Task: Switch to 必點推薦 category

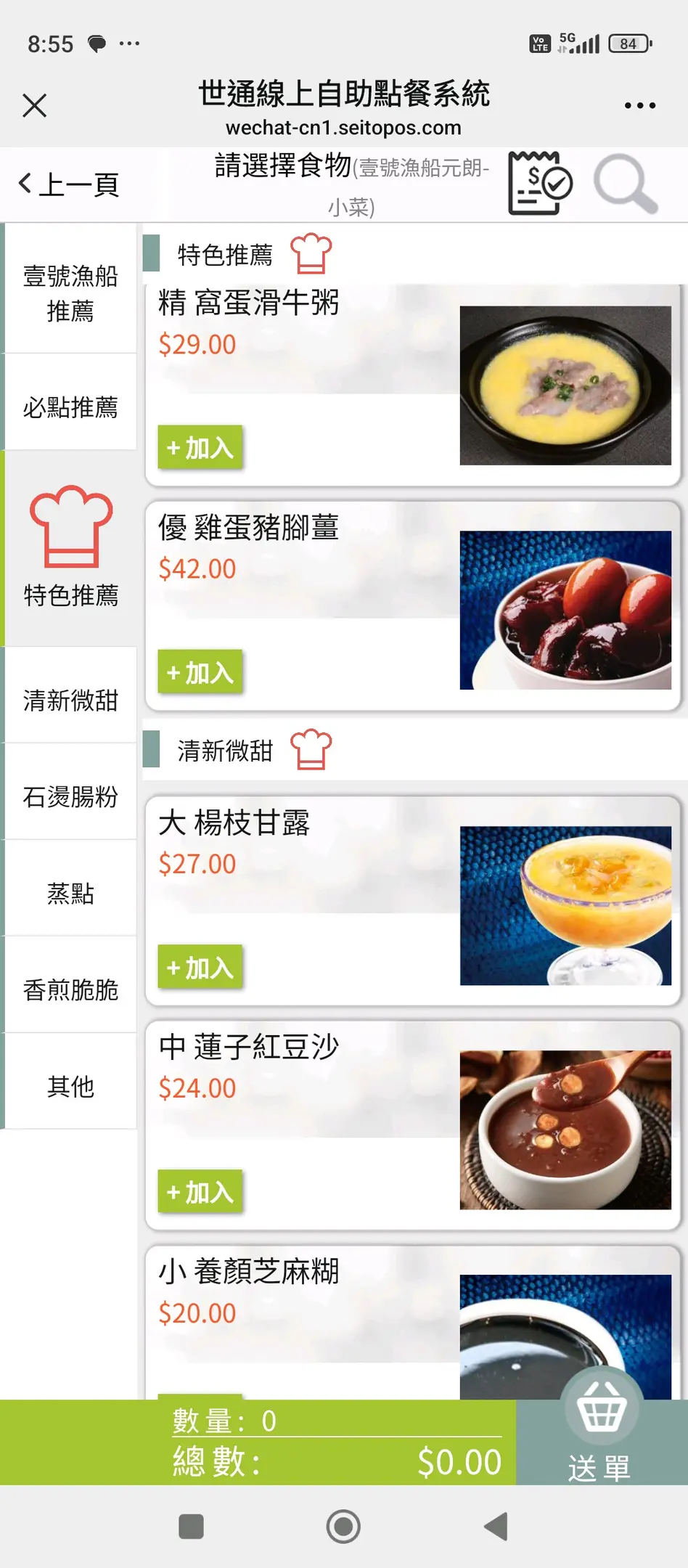Action: pos(70,407)
